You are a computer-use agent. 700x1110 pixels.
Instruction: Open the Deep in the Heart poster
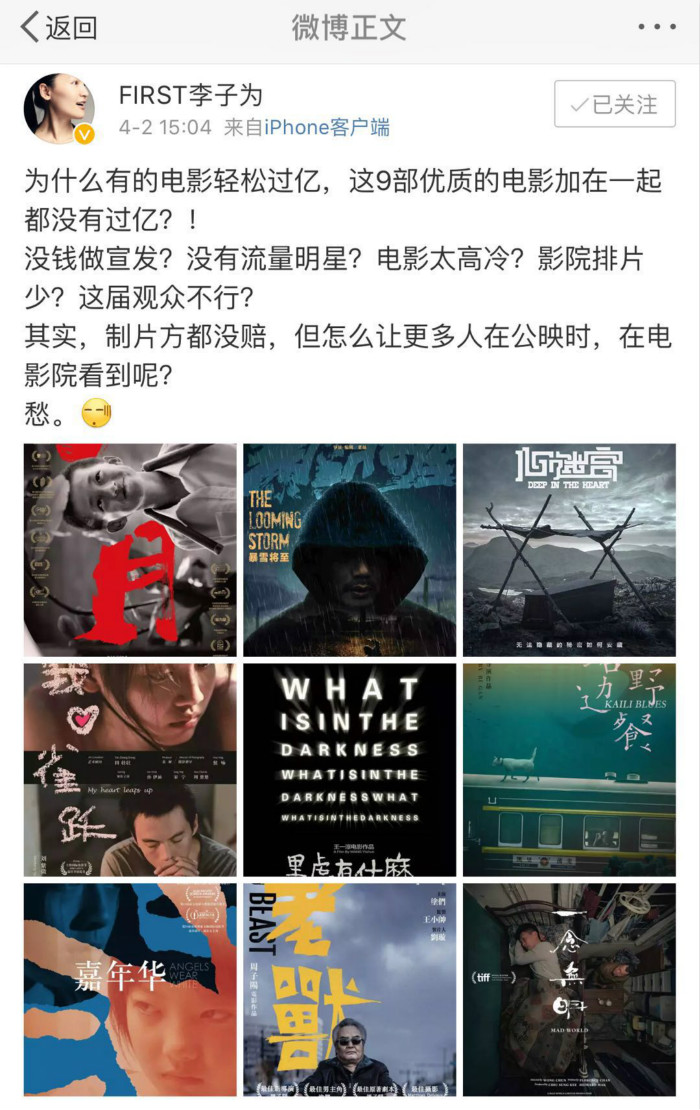coord(568,550)
